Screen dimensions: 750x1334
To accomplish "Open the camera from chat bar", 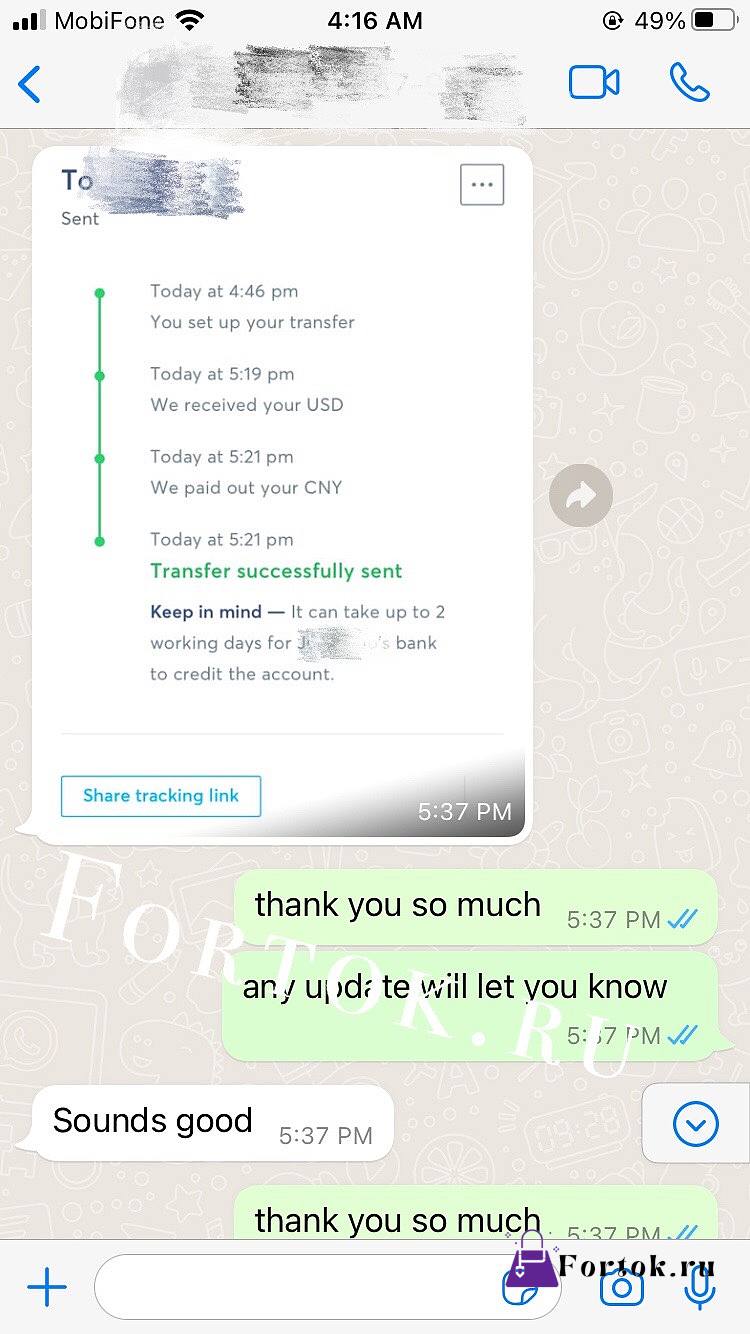I will [x=621, y=1287].
